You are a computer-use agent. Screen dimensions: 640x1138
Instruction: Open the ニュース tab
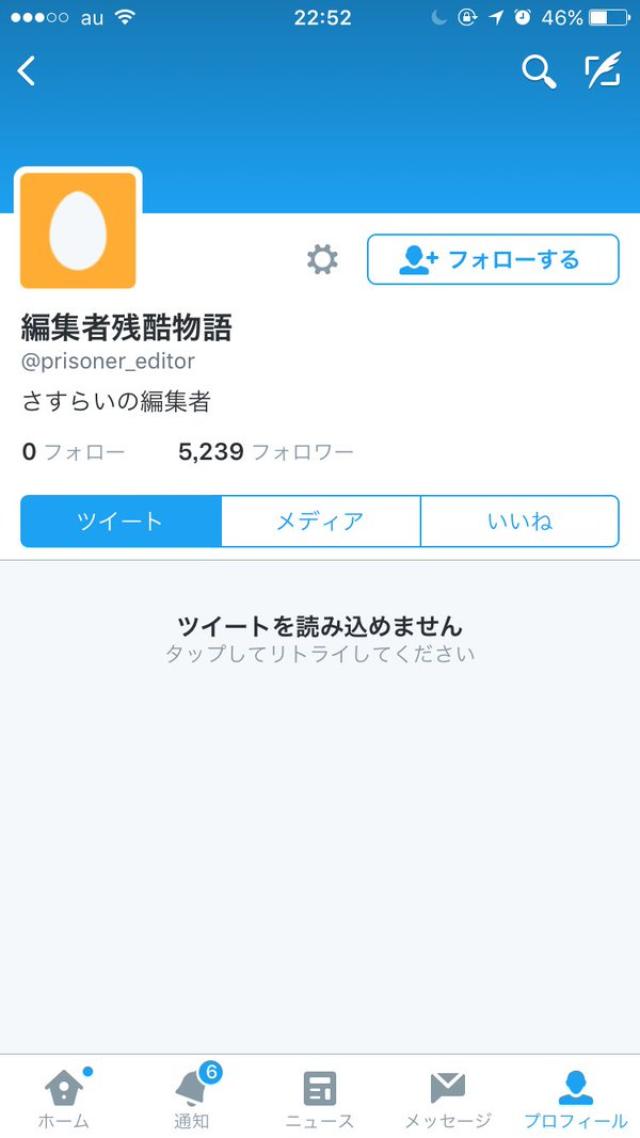[x=320, y=1097]
